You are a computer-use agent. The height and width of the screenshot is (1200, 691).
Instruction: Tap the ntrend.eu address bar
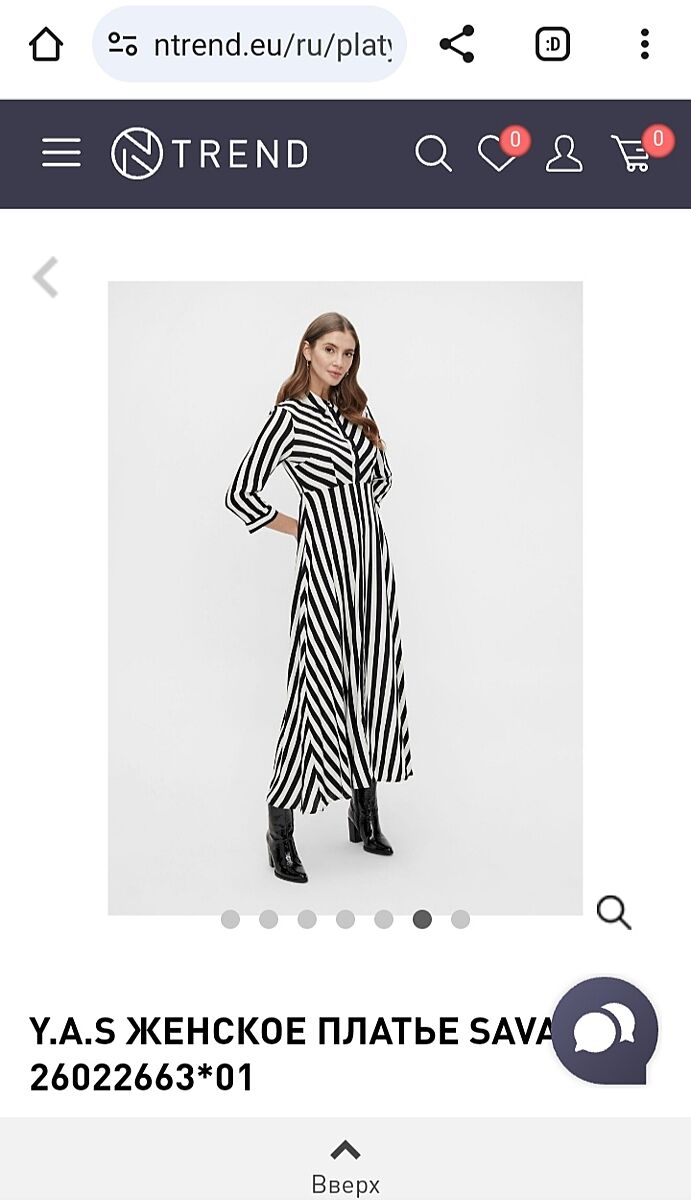coord(250,45)
